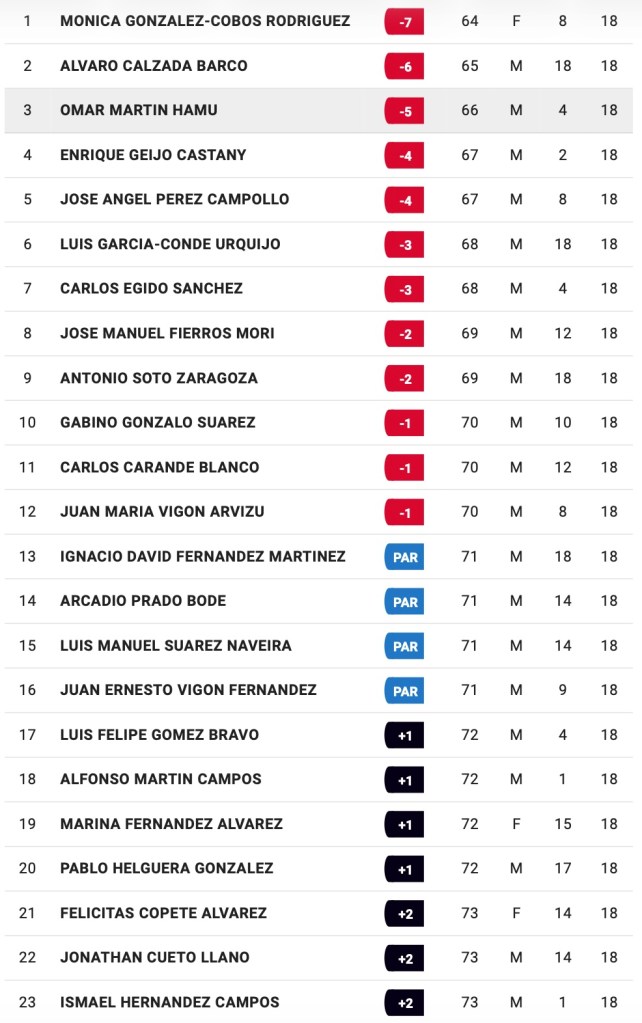This screenshot has height=1023, width=642.
Task: View Carlos Carande Blanco's details
Action: pos(159,467)
